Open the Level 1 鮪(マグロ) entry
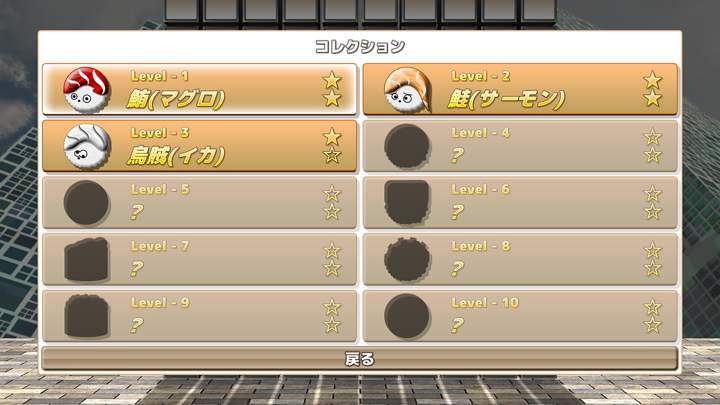This screenshot has width=720, height=405. (199, 90)
